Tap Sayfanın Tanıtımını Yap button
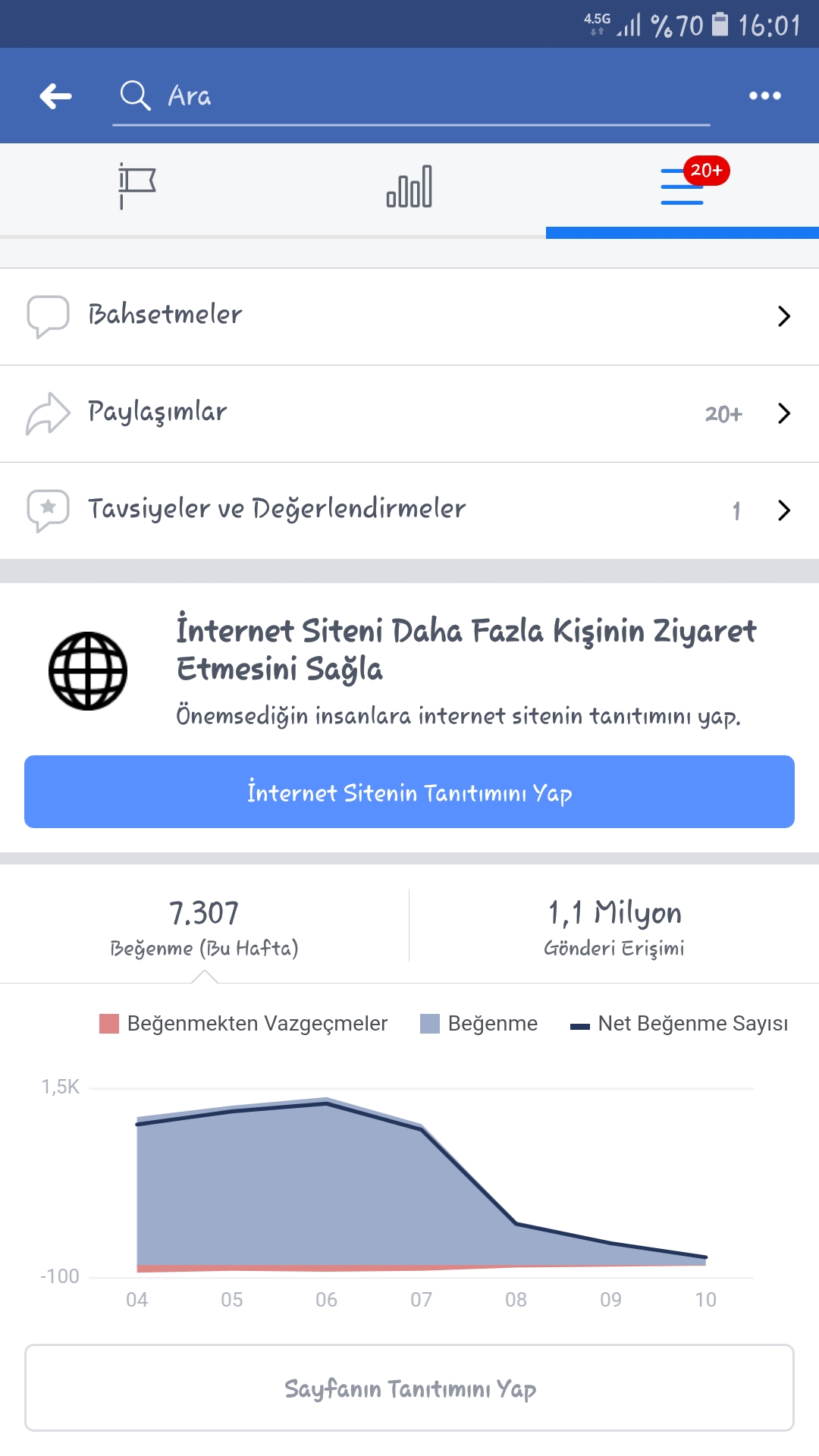This screenshot has height=1456, width=819. (x=409, y=1388)
